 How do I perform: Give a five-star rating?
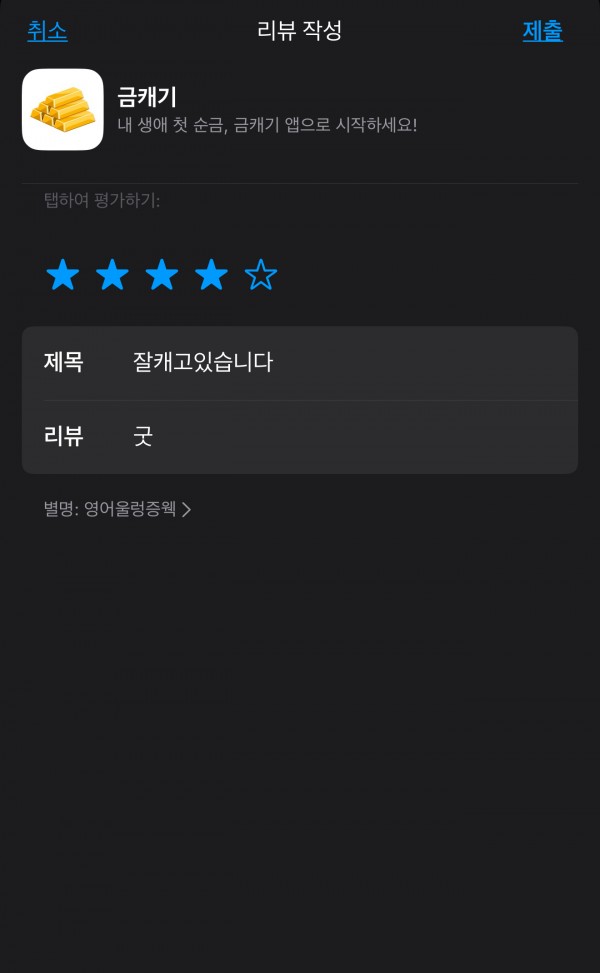261,275
